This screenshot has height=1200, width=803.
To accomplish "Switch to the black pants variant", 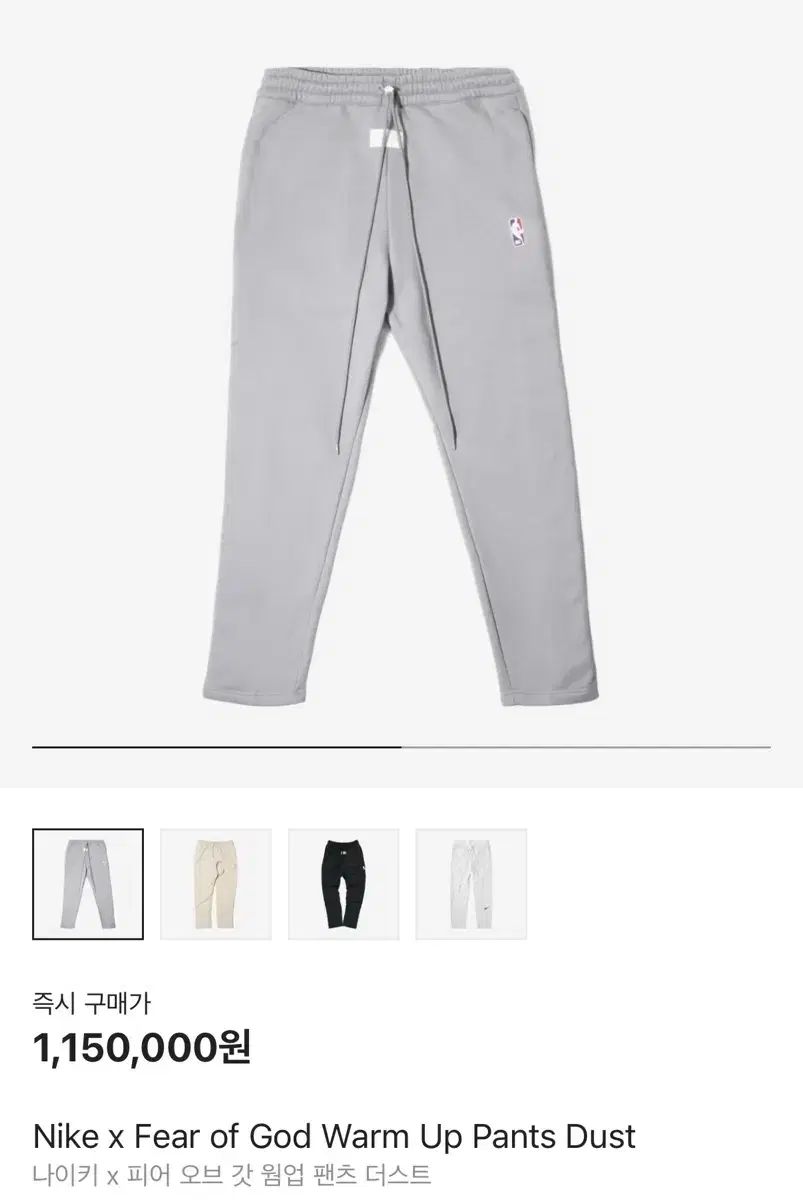I will 344,883.
